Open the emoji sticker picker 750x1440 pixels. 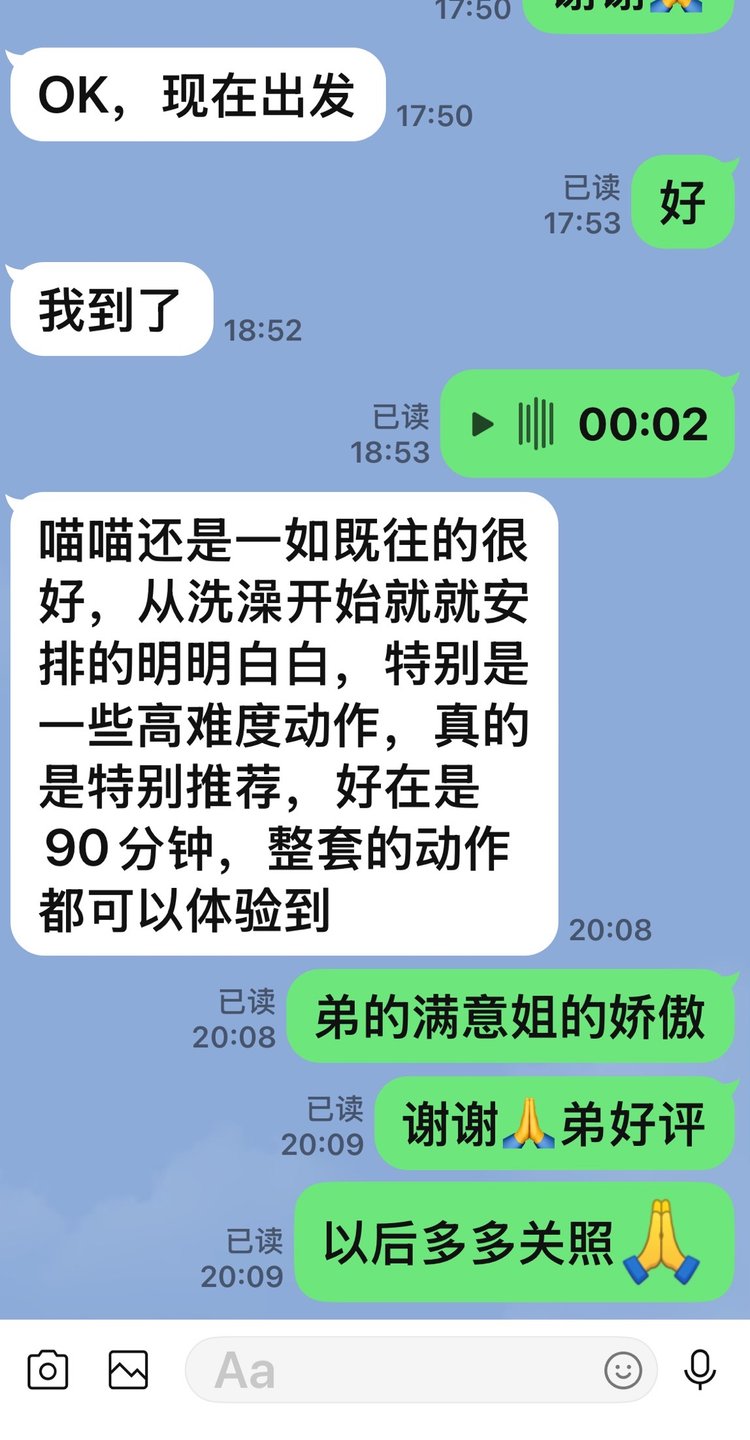point(623,1370)
